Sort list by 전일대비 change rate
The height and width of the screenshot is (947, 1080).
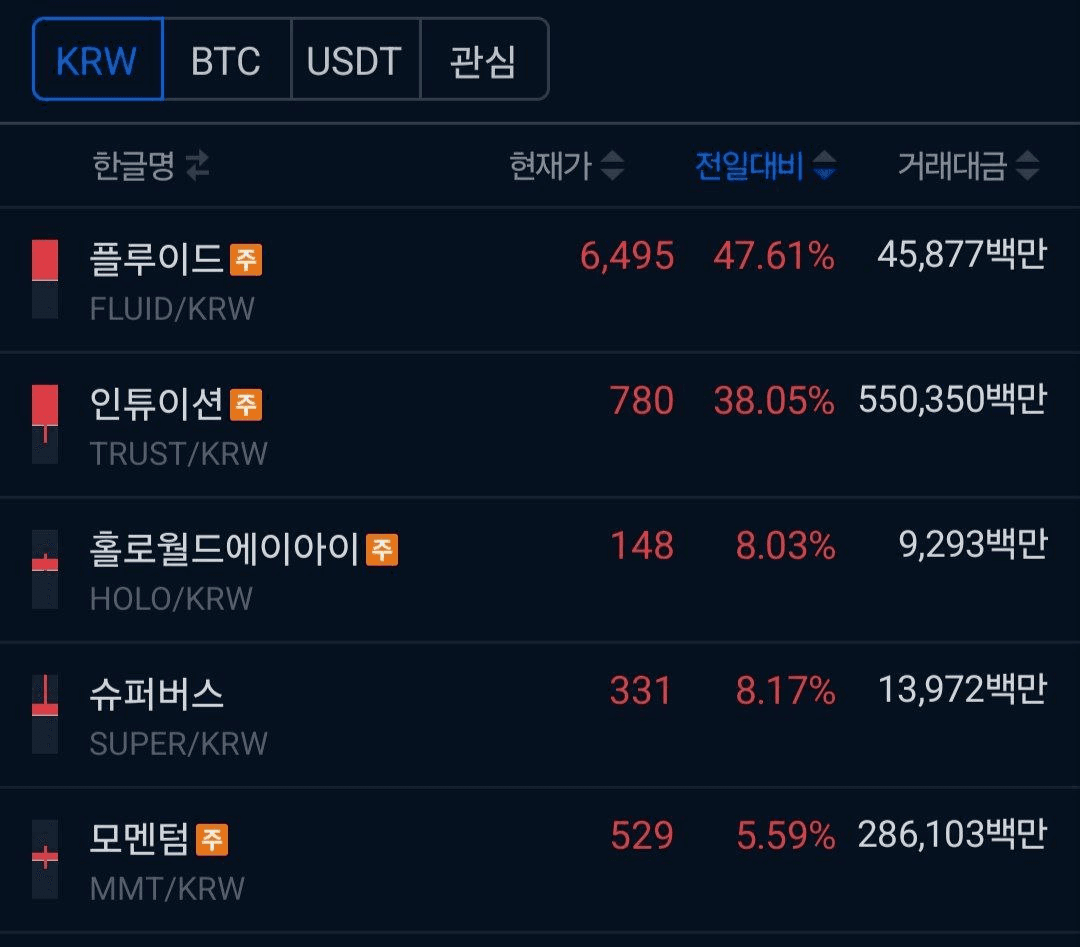(765, 166)
